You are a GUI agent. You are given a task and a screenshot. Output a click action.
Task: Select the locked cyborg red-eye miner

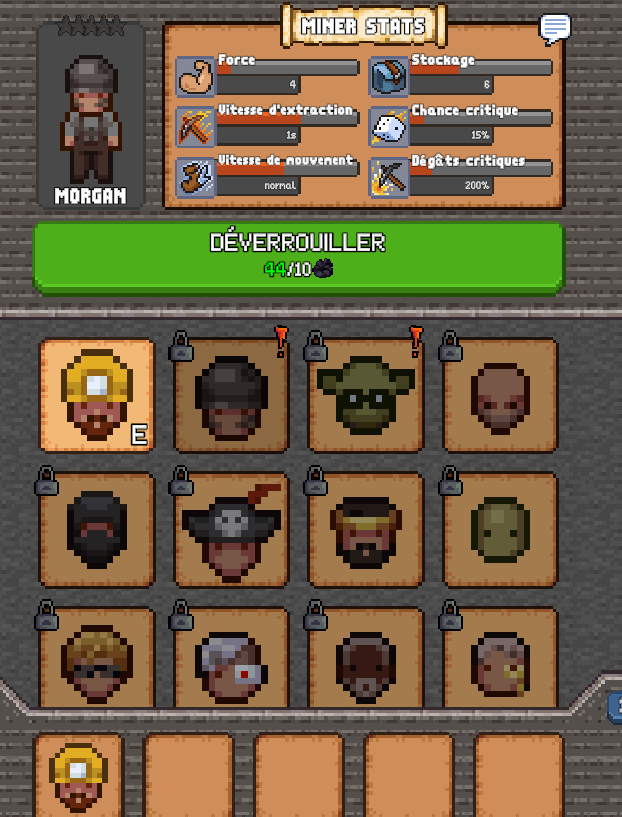[231, 660]
